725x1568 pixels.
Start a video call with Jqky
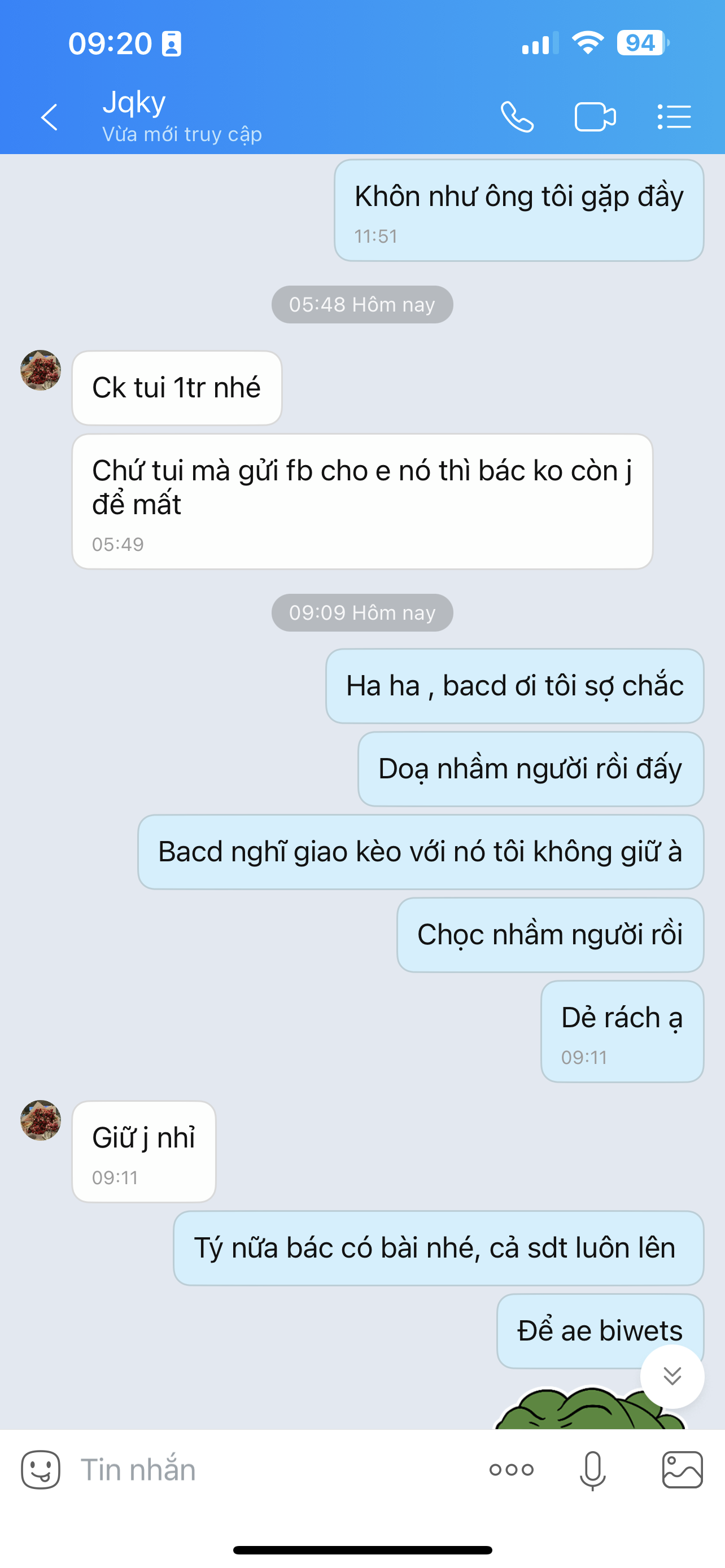(x=595, y=117)
